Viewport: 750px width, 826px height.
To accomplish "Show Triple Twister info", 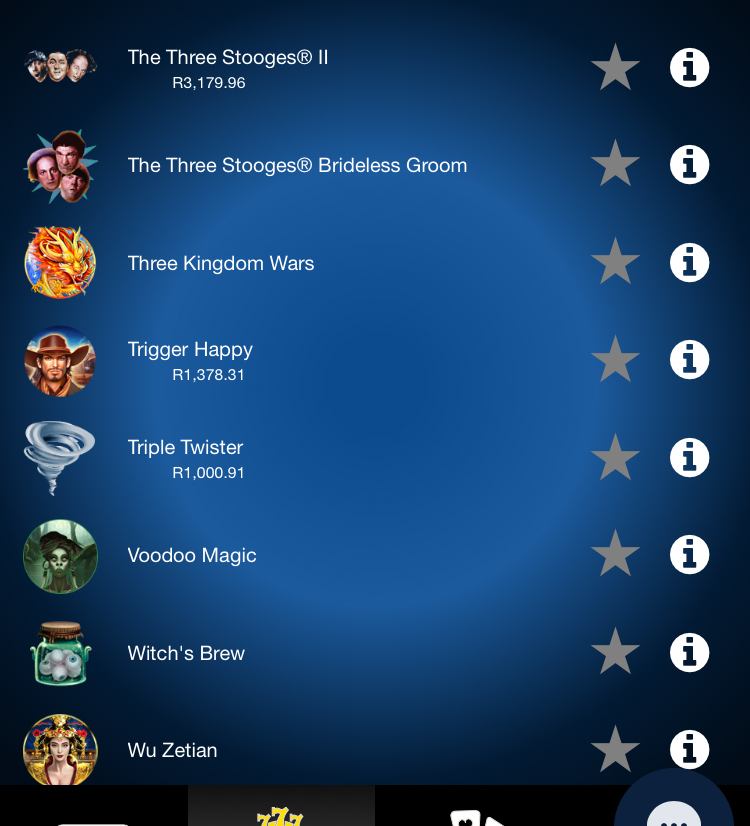I will pyautogui.click(x=689, y=457).
